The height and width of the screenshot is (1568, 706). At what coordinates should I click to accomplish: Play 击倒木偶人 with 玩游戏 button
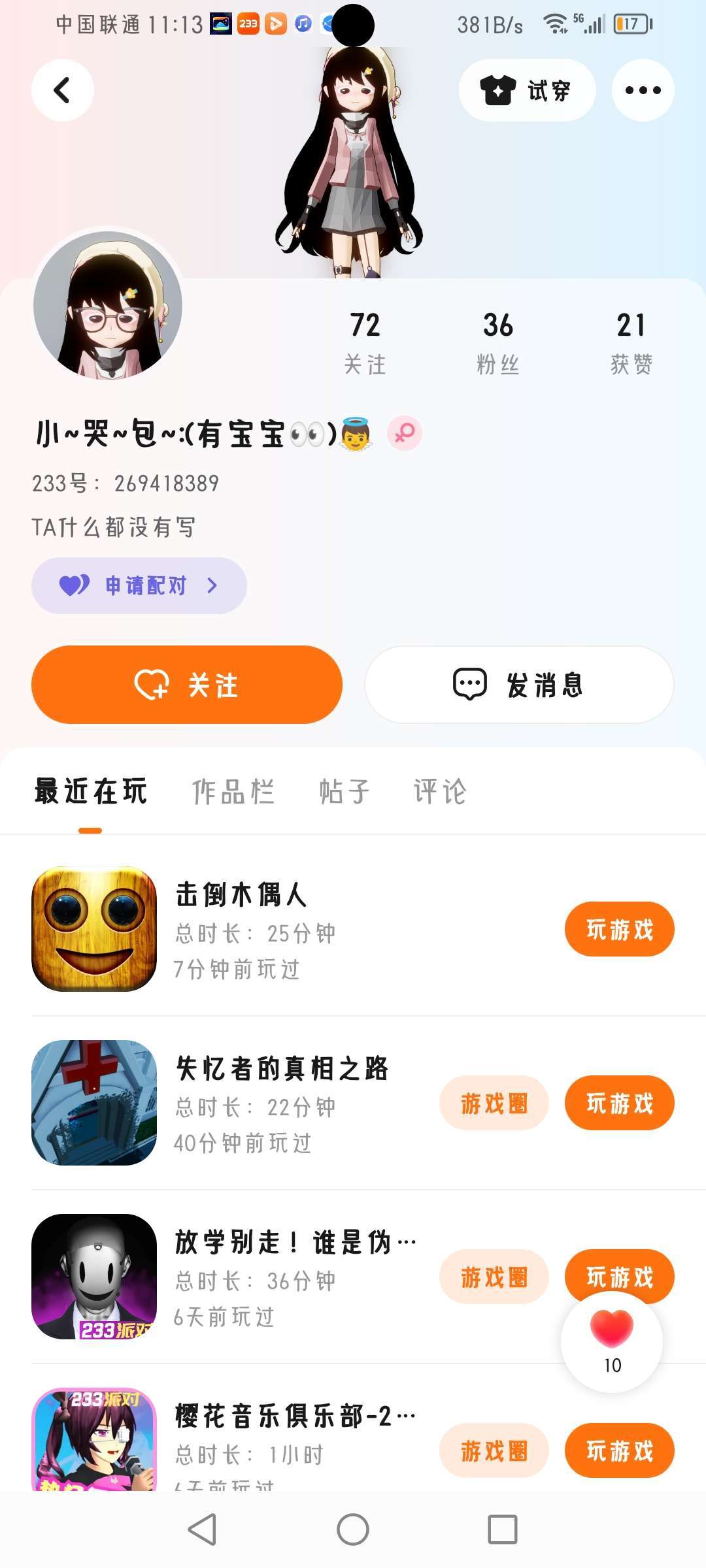(x=619, y=929)
